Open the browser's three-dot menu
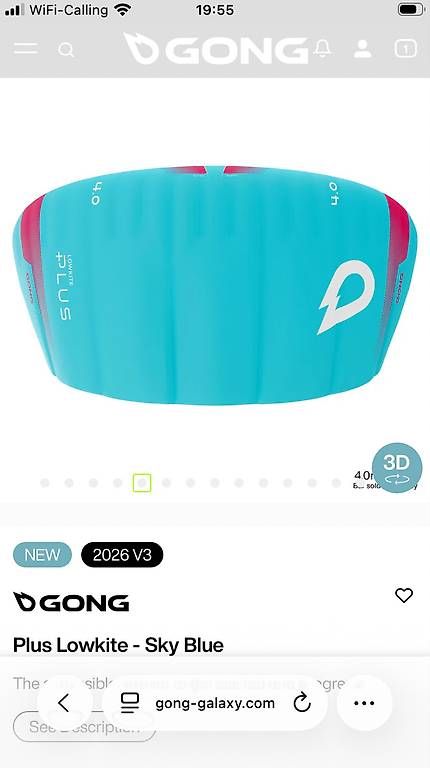Screen dimensions: 430x768 coord(364,703)
